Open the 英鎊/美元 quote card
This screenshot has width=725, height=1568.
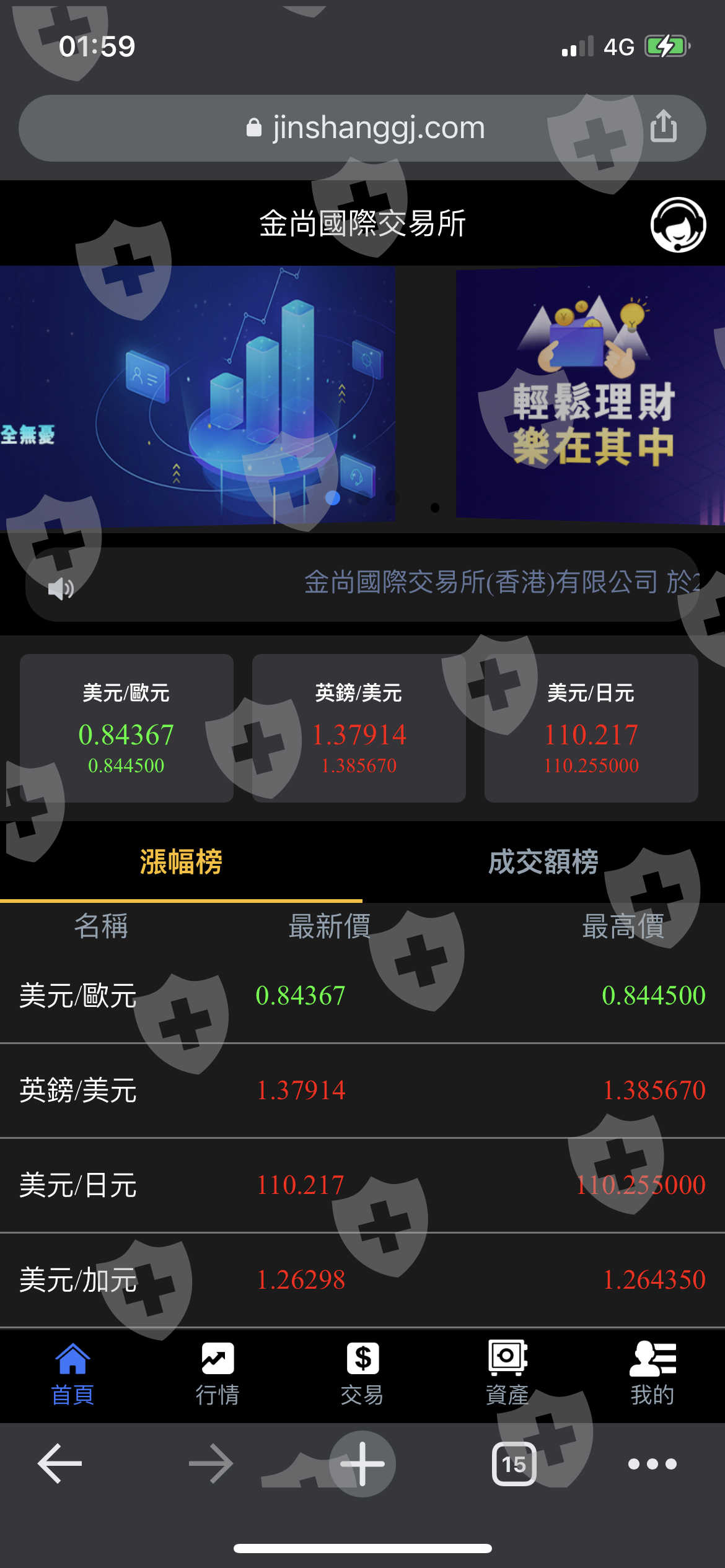359,728
